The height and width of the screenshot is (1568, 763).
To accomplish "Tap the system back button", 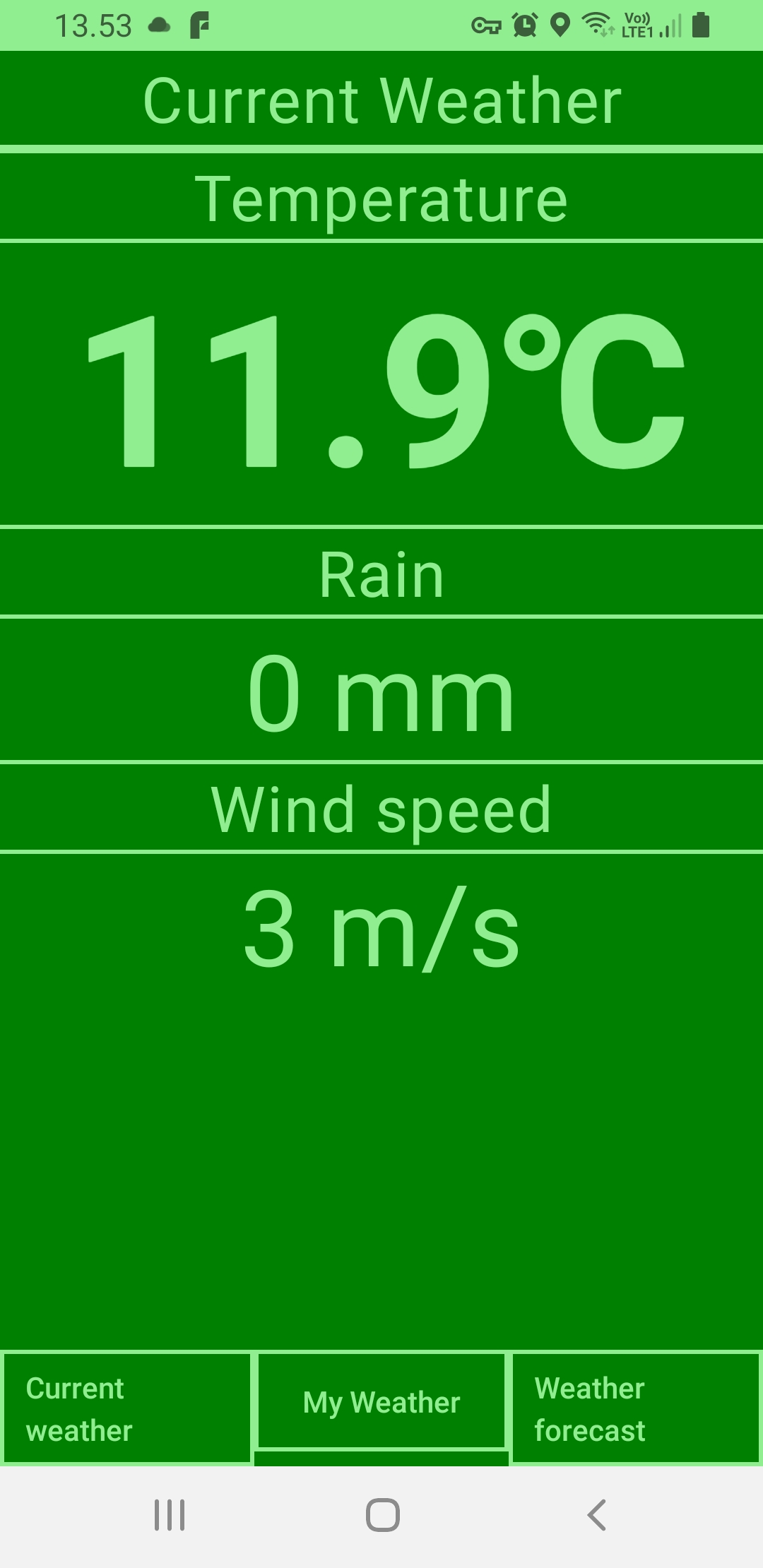I will click(597, 1515).
